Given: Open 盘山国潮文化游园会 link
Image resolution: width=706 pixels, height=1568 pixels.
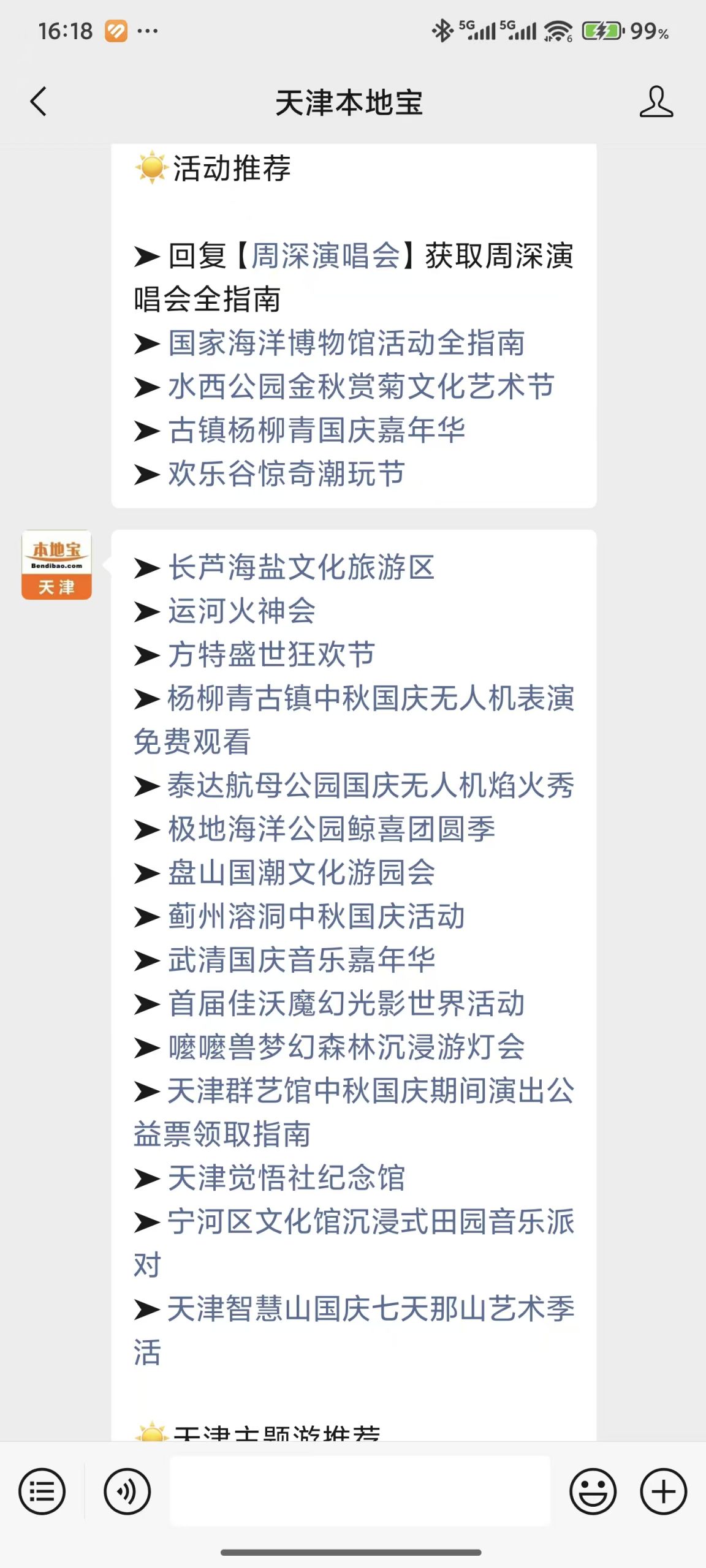Looking at the screenshot, I should click(x=302, y=872).
